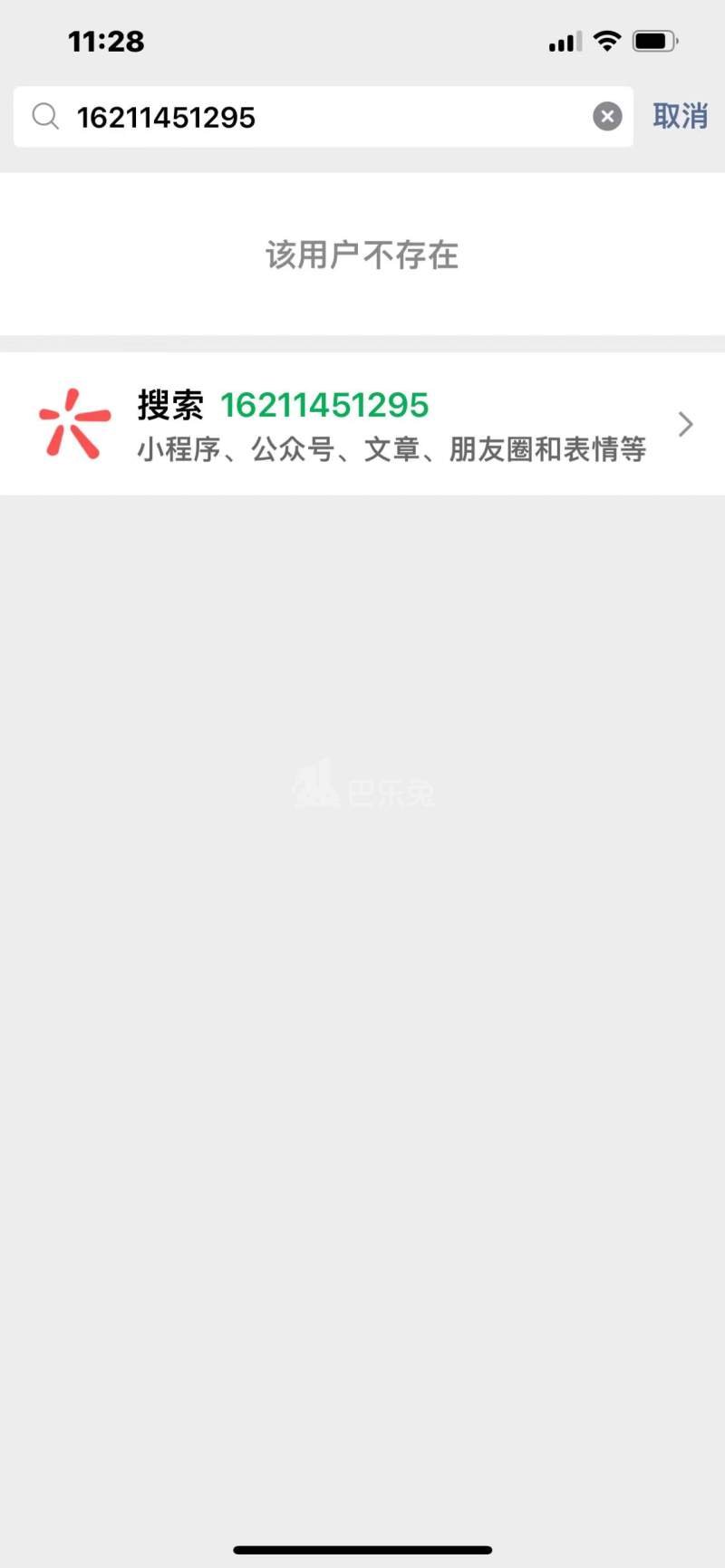Tap the magnifying glass search icon
This screenshot has width=725, height=1568.
(45, 117)
